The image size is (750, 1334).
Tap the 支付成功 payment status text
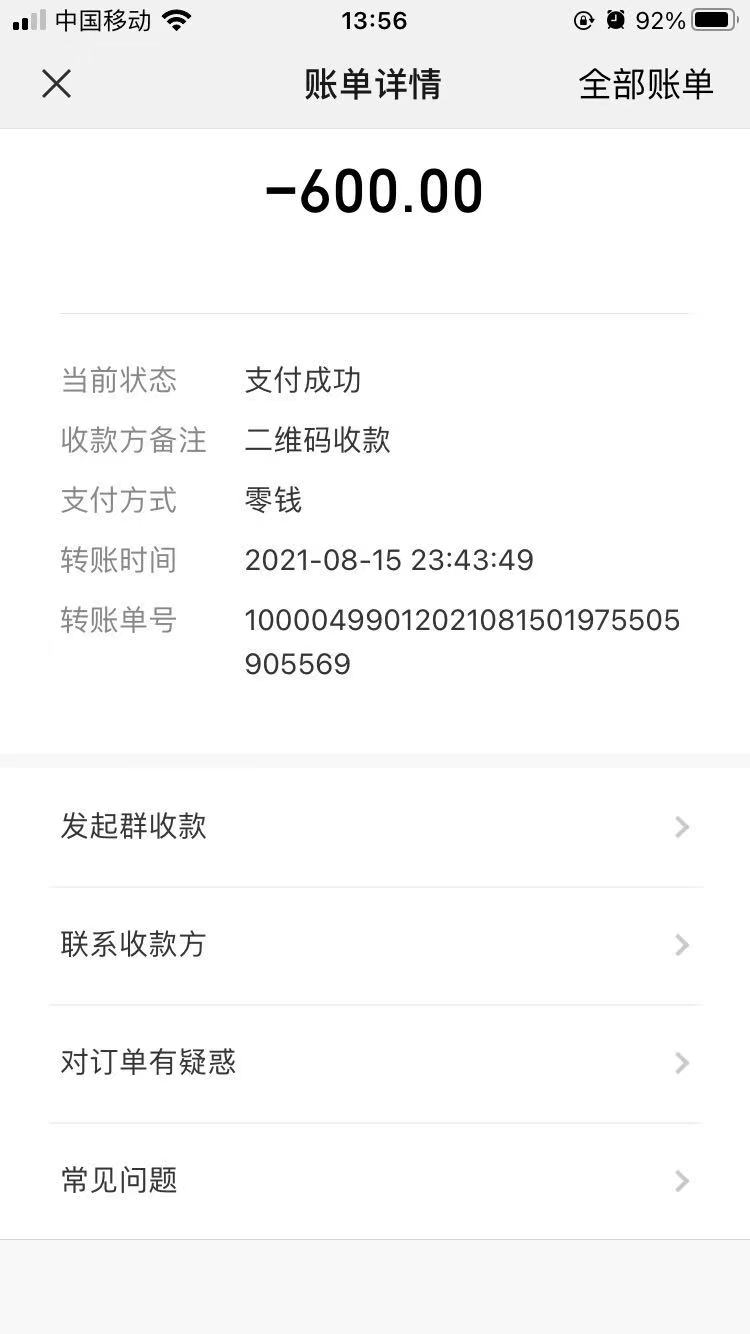pyautogui.click(x=304, y=380)
